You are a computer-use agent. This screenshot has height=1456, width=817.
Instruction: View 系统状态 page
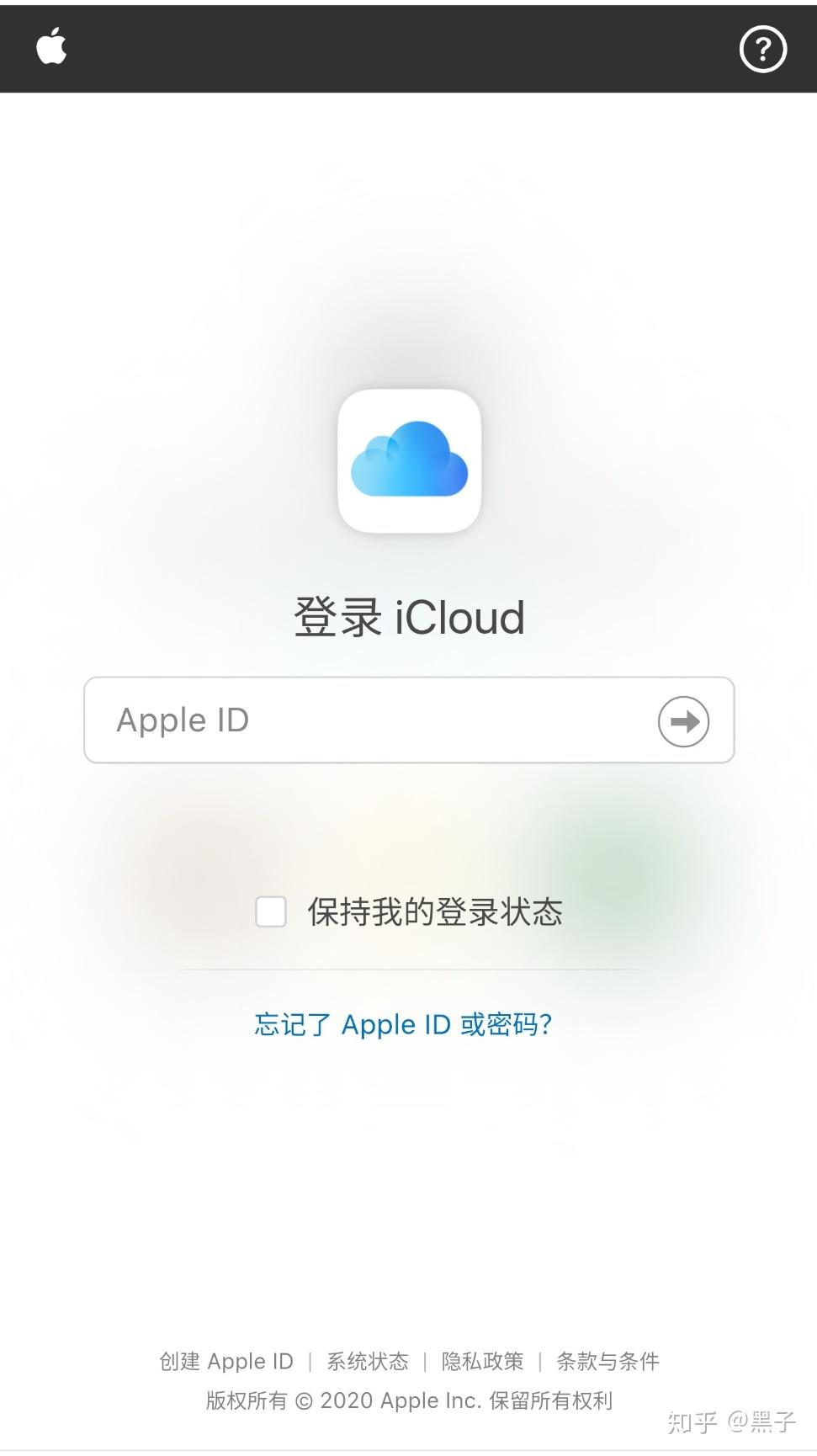coord(368,1361)
